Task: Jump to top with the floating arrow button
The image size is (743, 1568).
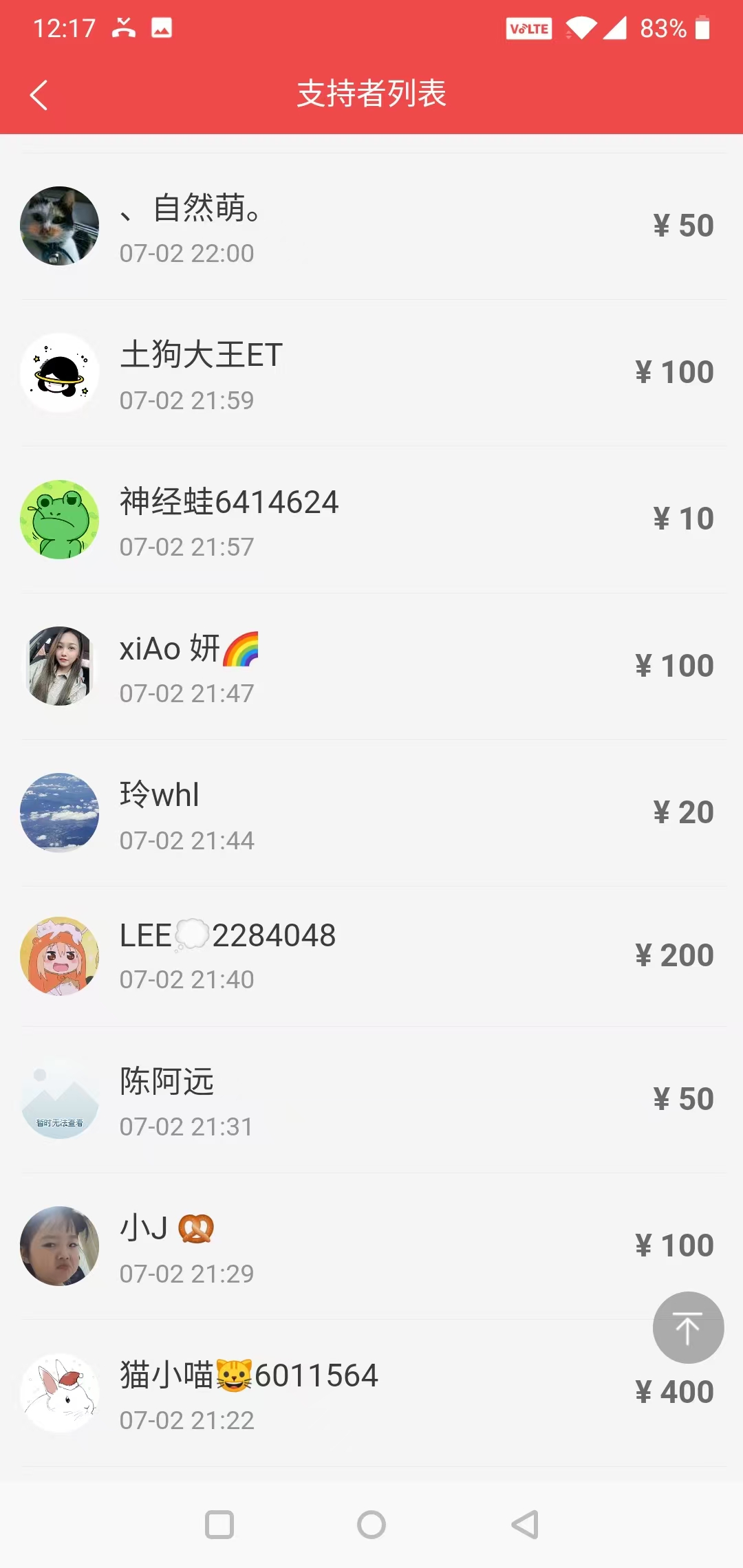Action: [687, 1327]
